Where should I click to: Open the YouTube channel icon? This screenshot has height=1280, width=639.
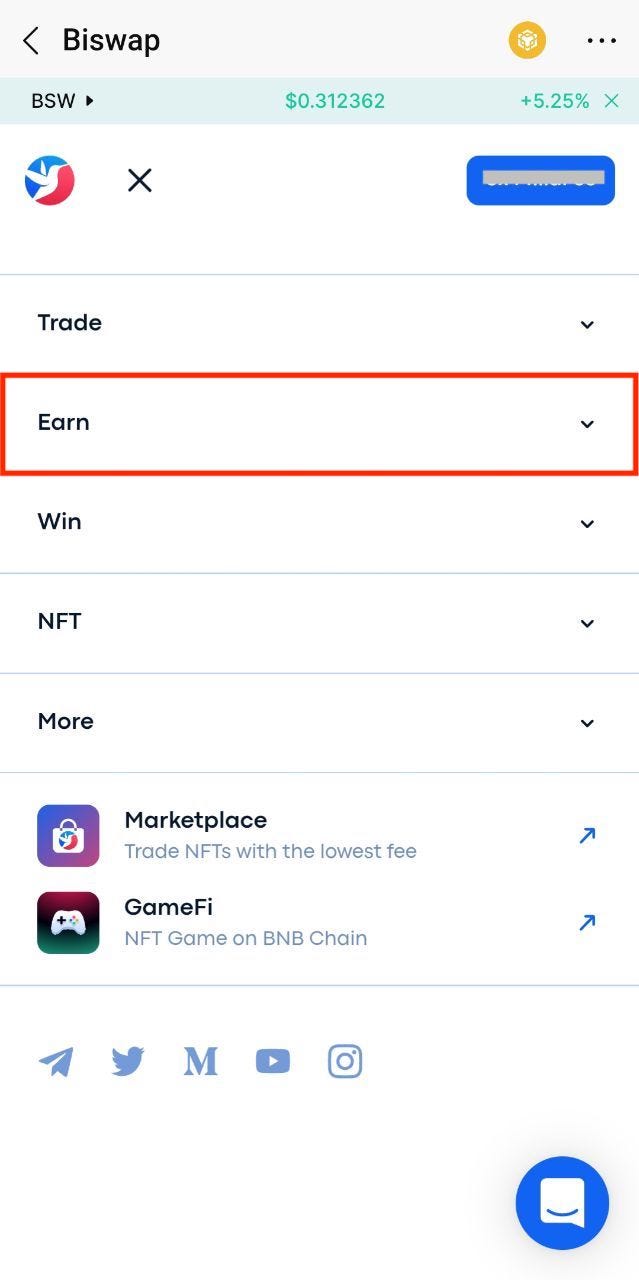tap(273, 1061)
